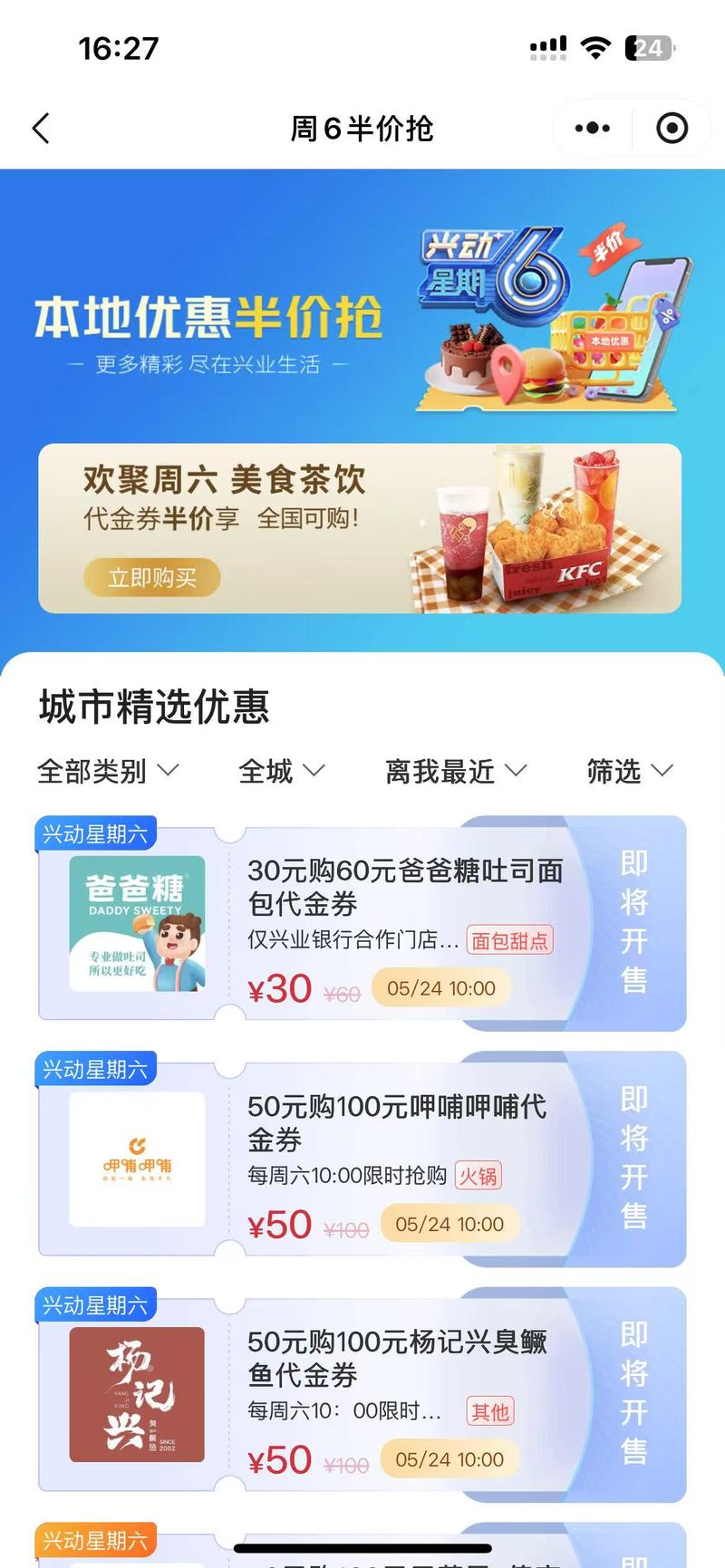
Task: Change sorting via the 离我最近 dropdown
Action: click(x=455, y=772)
